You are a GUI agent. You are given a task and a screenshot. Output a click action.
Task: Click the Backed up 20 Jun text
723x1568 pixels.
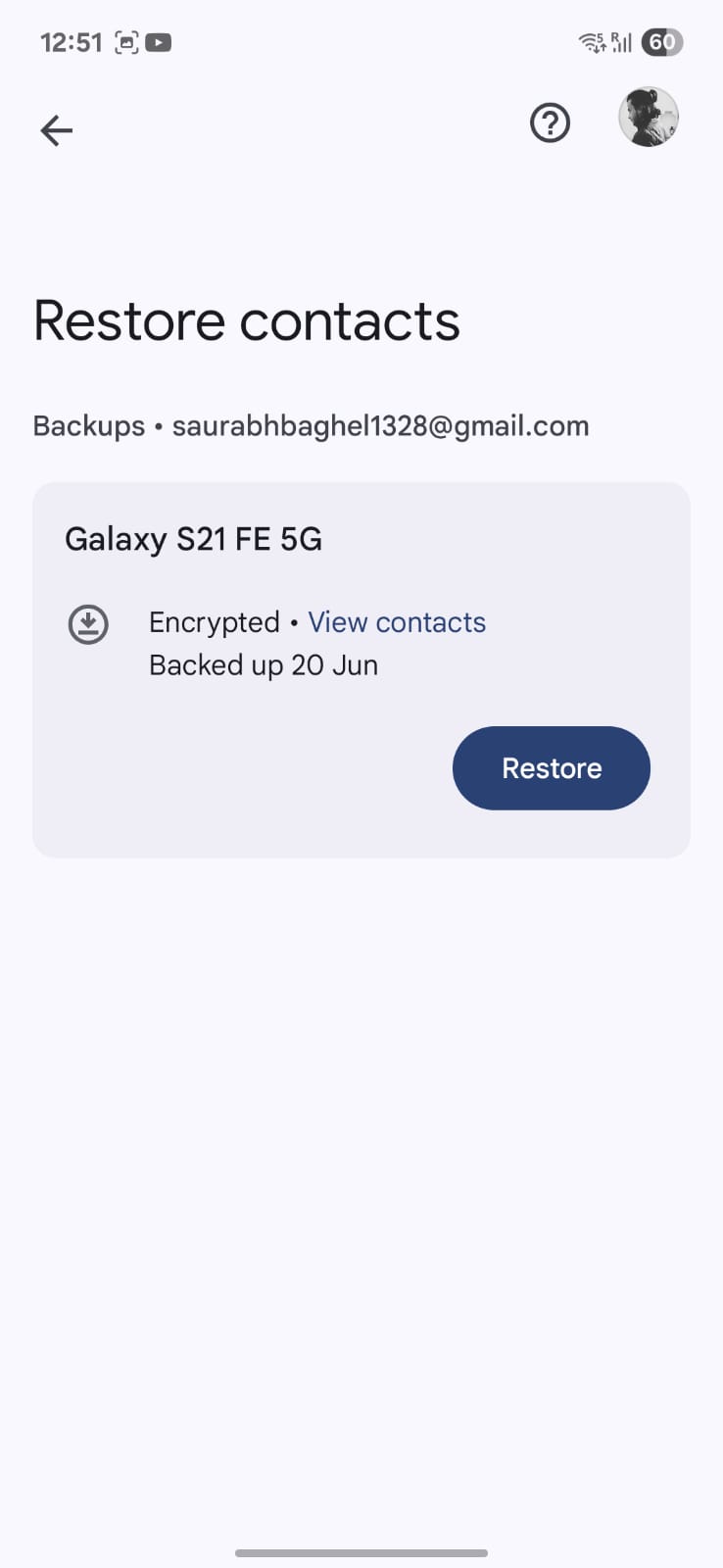point(263,664)
